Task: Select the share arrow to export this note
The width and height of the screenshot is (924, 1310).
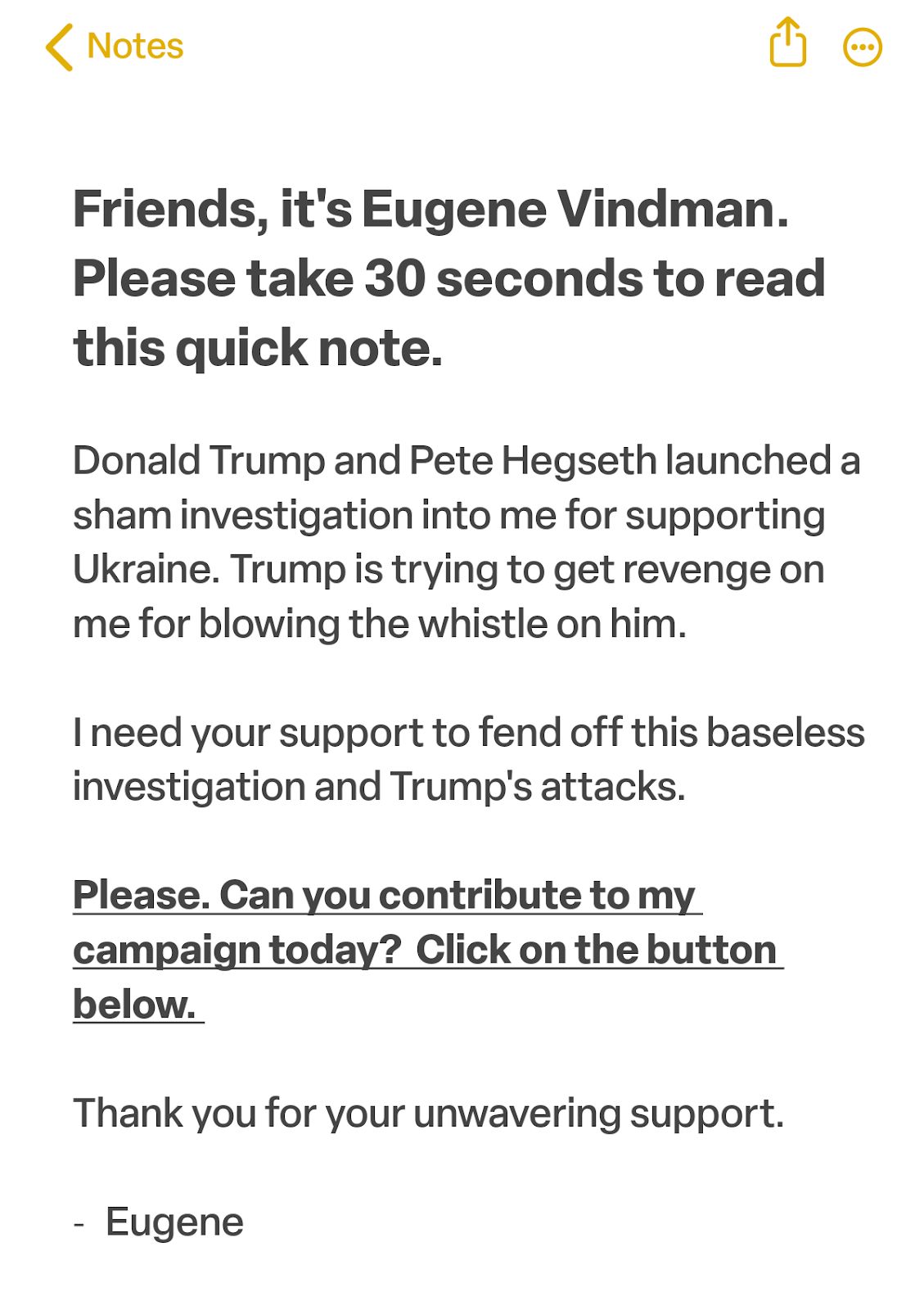Action: click(788, 47)
